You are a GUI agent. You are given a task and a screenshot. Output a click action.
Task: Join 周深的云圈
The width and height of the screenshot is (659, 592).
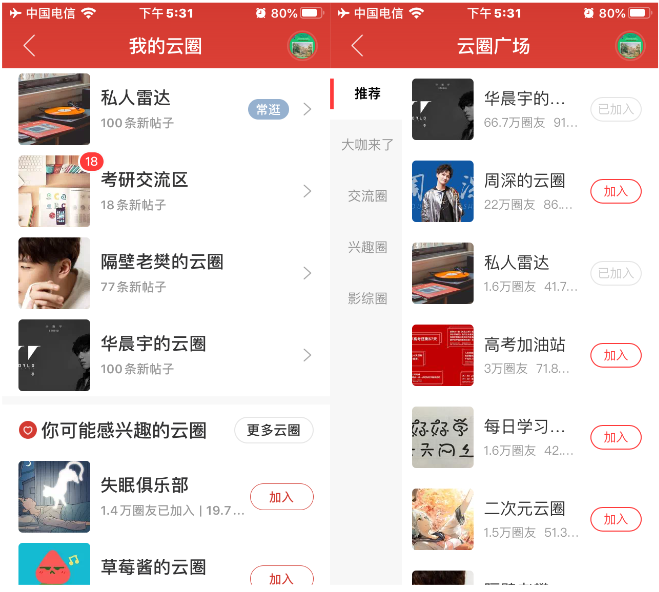(x=615, y=191)
